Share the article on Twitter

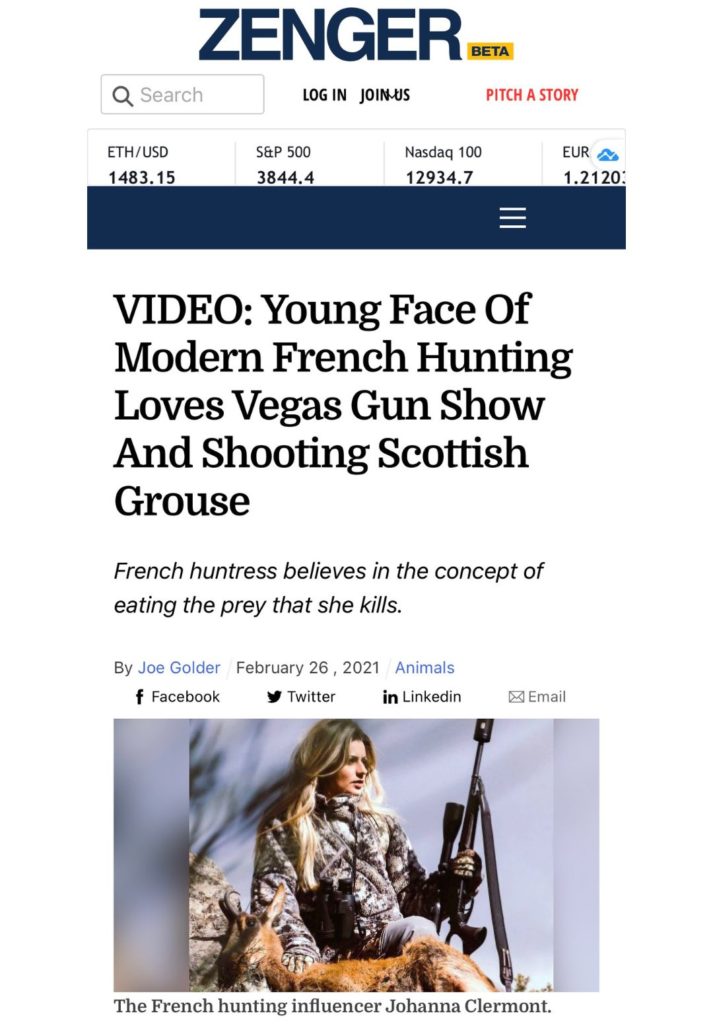(301, 697)
